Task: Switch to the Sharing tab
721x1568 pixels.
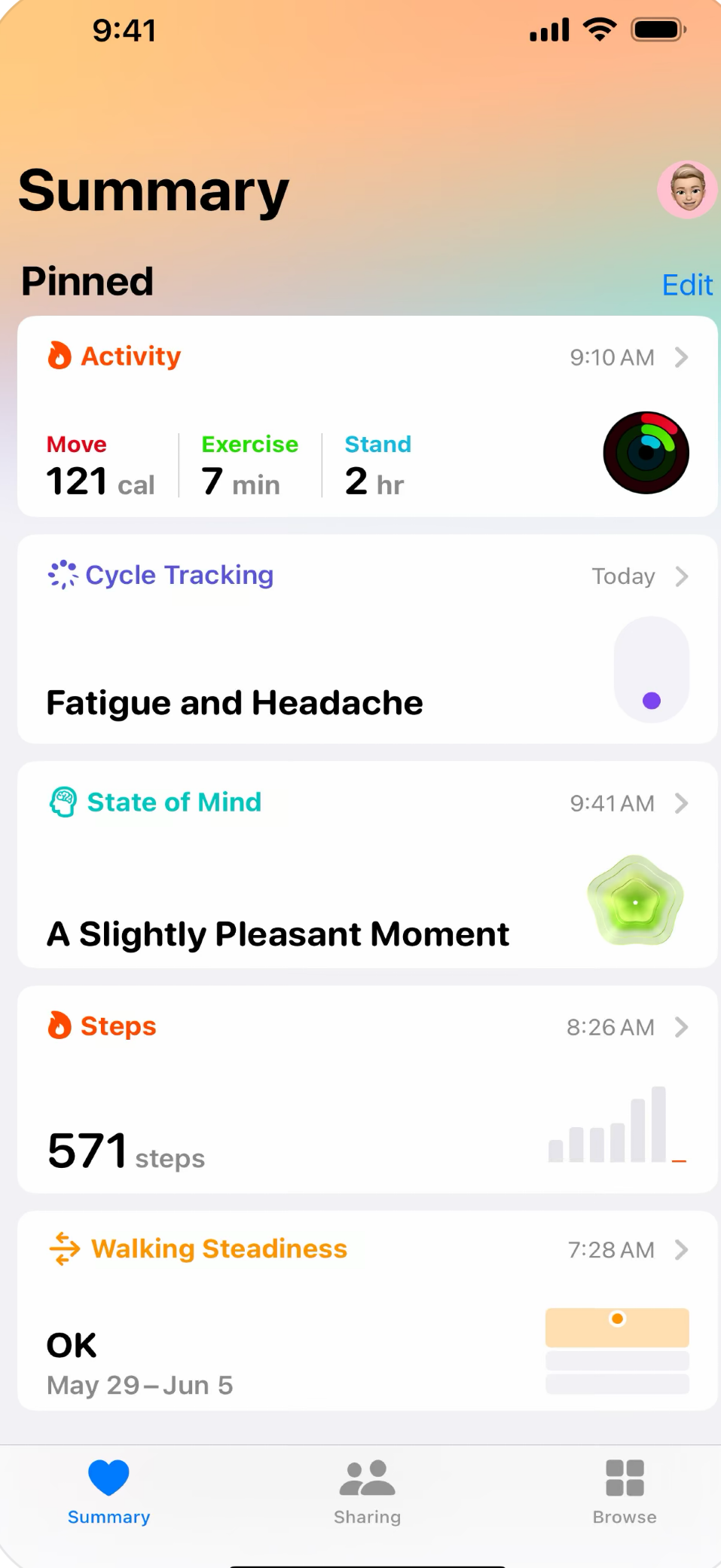Action: (x=367, y=1493)
